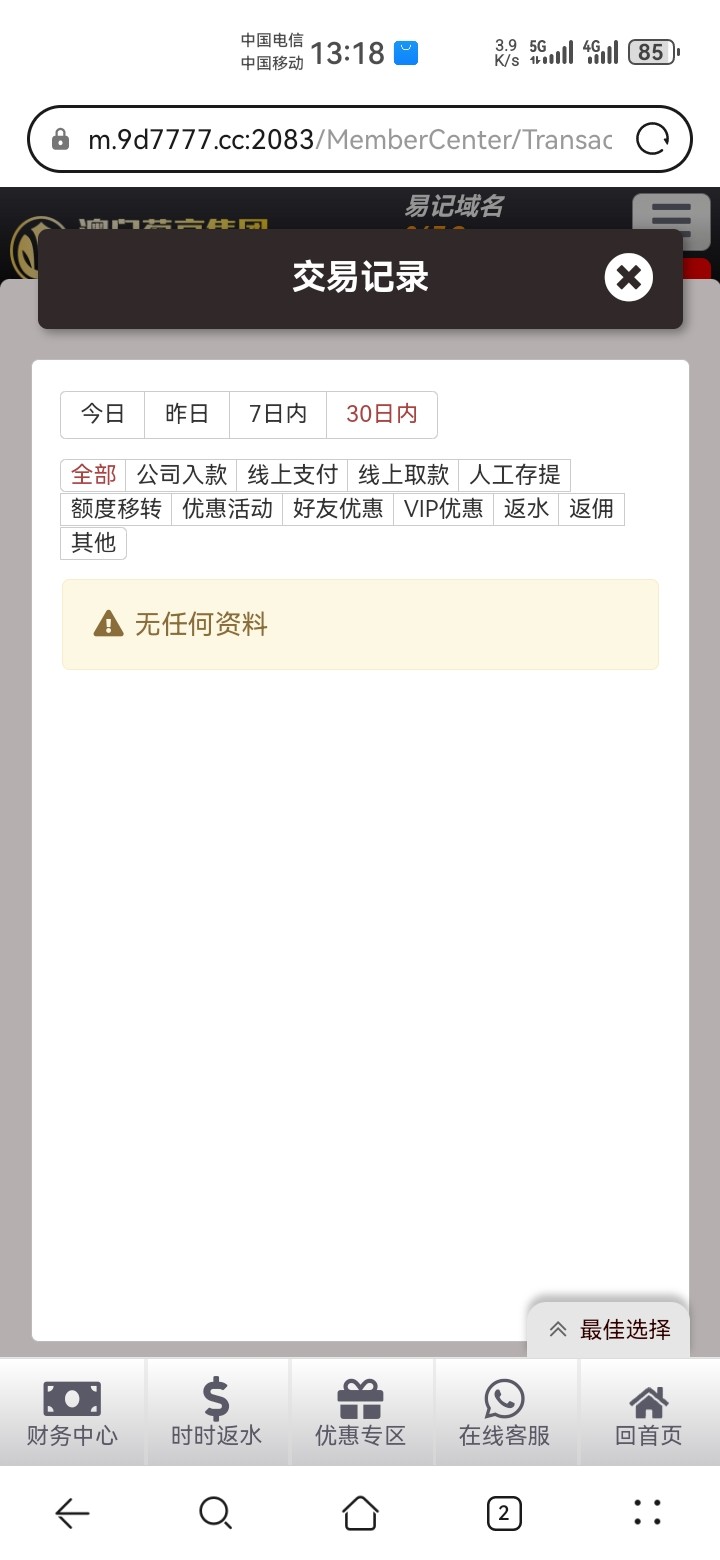The height and width of the screenshot is (1560, 720).
Task: Close the 交易记录 dialog
Action: pos(628,277)
